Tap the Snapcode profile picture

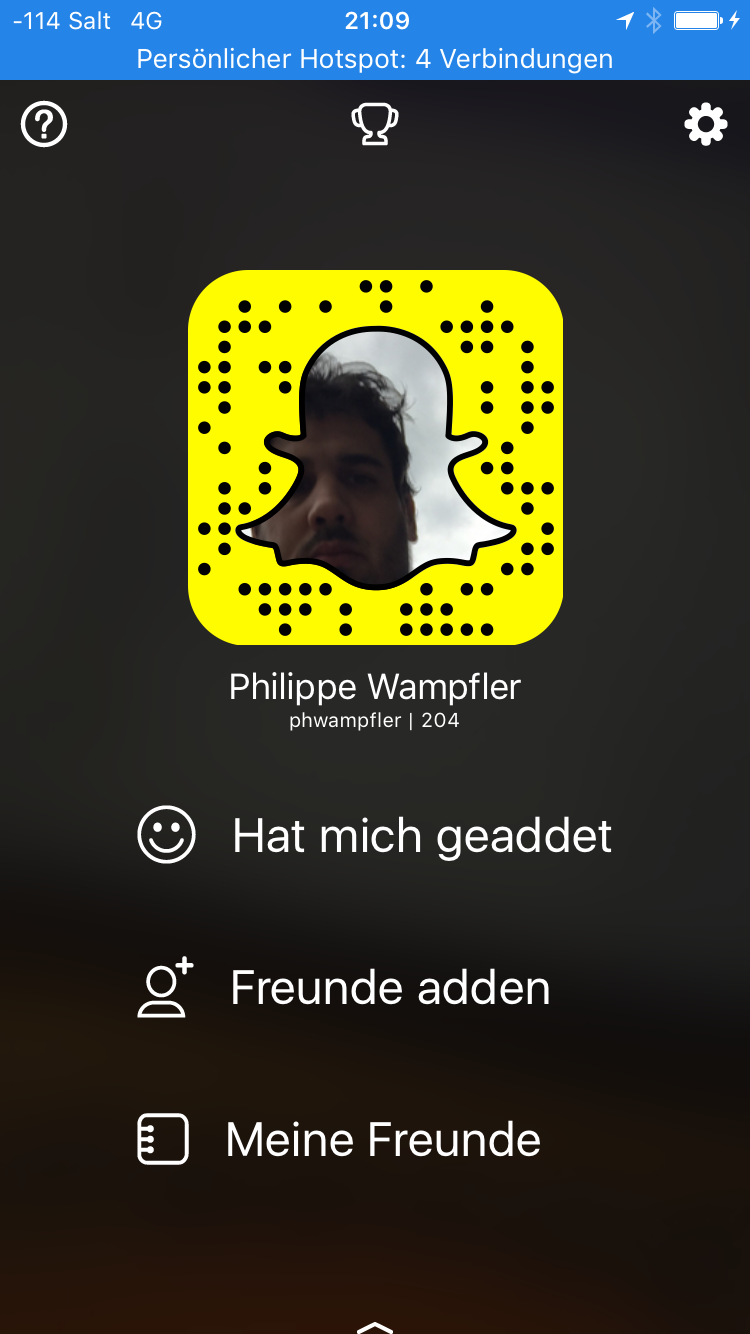tap(375, 457)
